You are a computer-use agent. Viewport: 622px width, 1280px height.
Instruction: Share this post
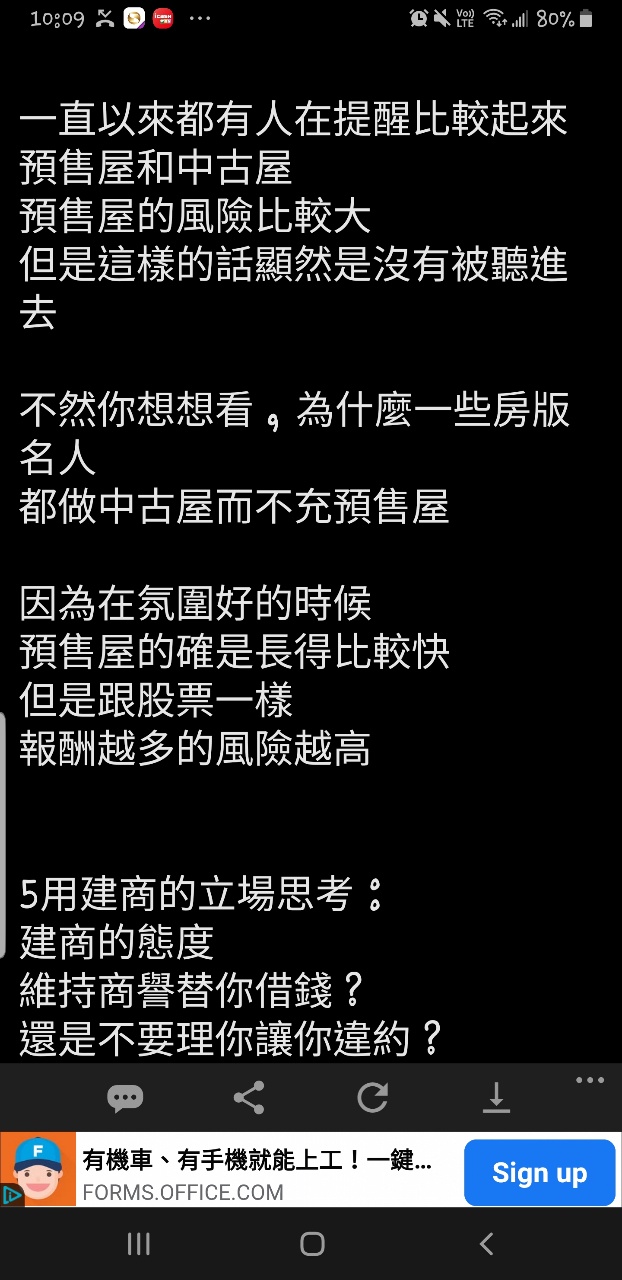(x=248, y=1098)
